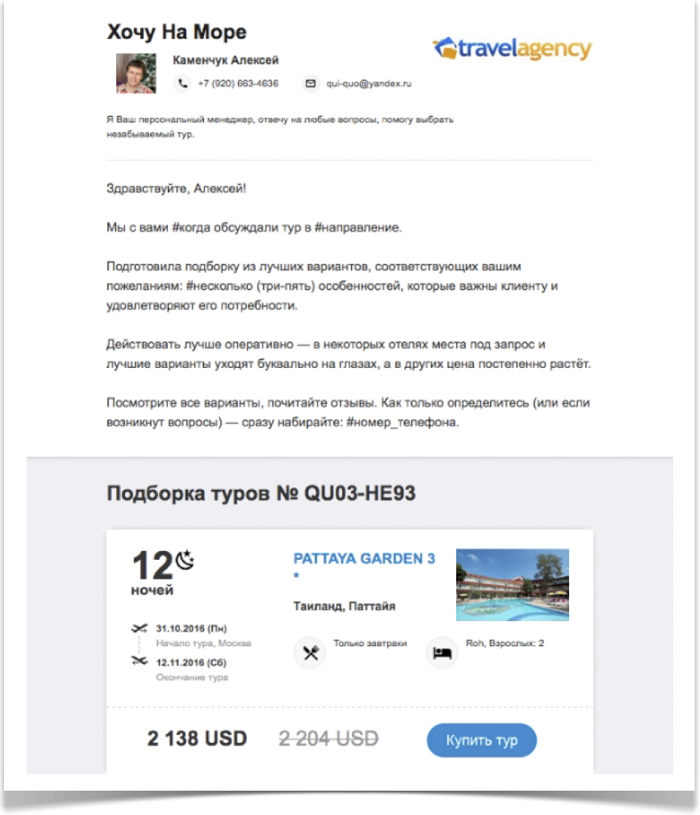The width and height of the screenshot is (700, 815).
Task: Call the manager at +7 (920) 663-4636
Action: coord(238,84)
